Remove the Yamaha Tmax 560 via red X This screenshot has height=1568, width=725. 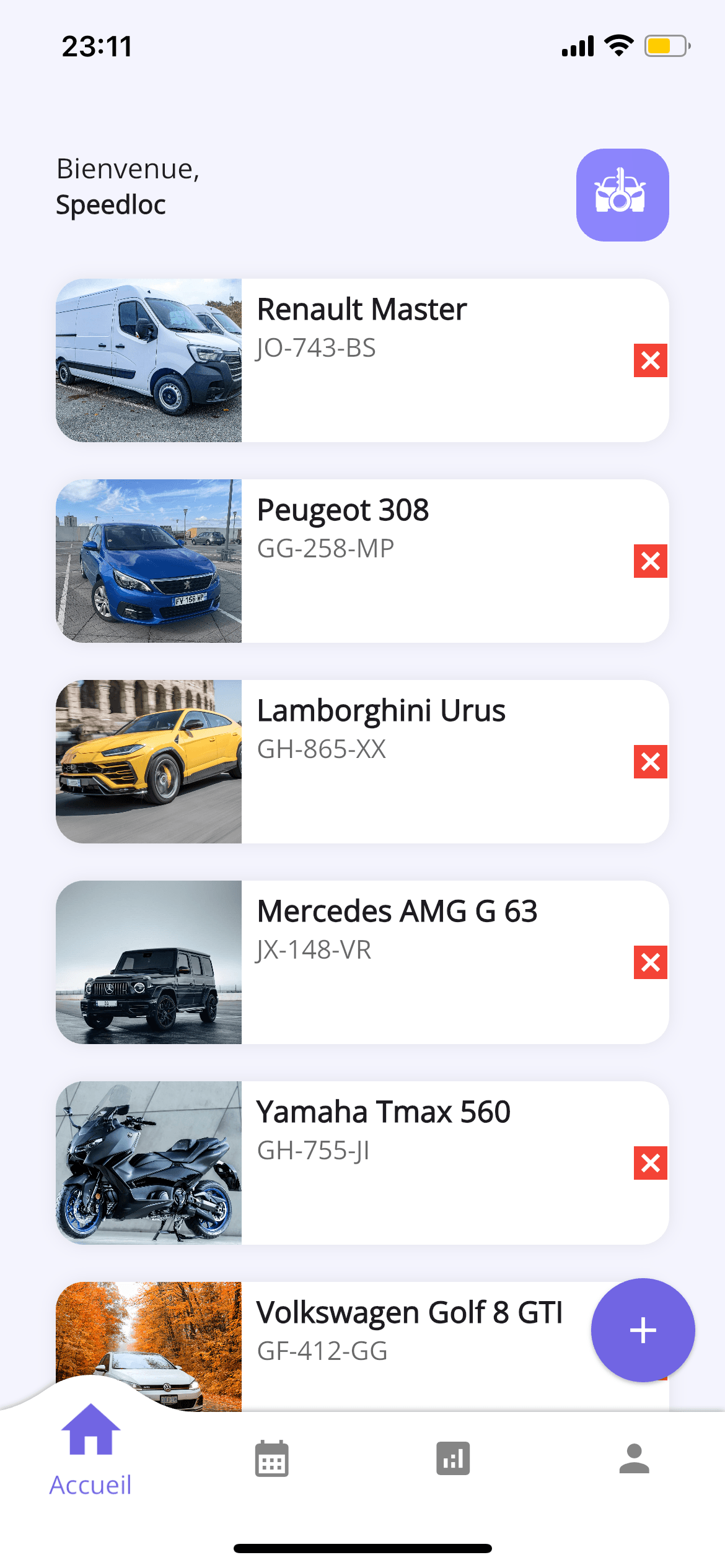650,1163
